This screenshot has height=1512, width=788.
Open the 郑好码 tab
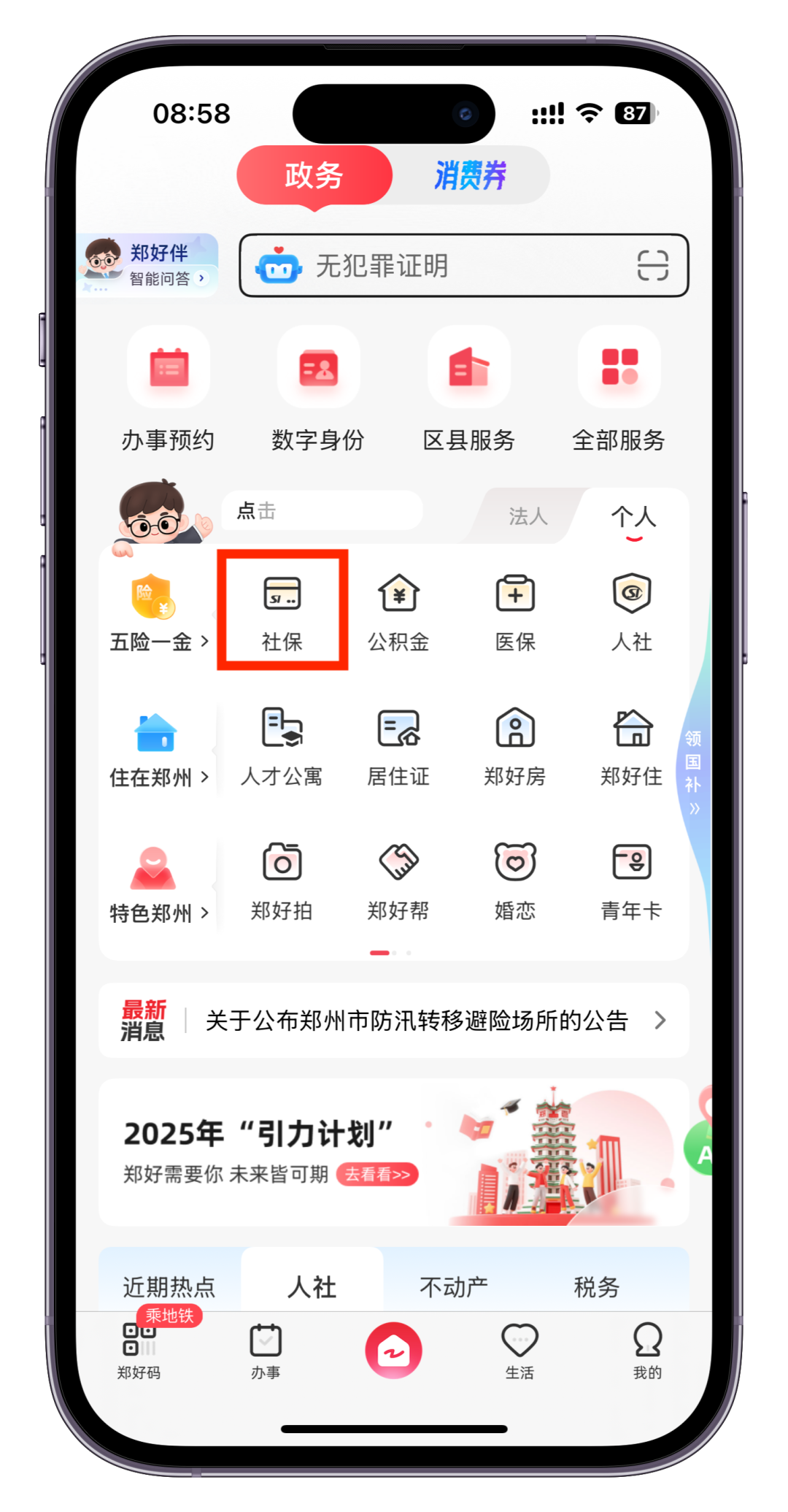click(139, 1350)
